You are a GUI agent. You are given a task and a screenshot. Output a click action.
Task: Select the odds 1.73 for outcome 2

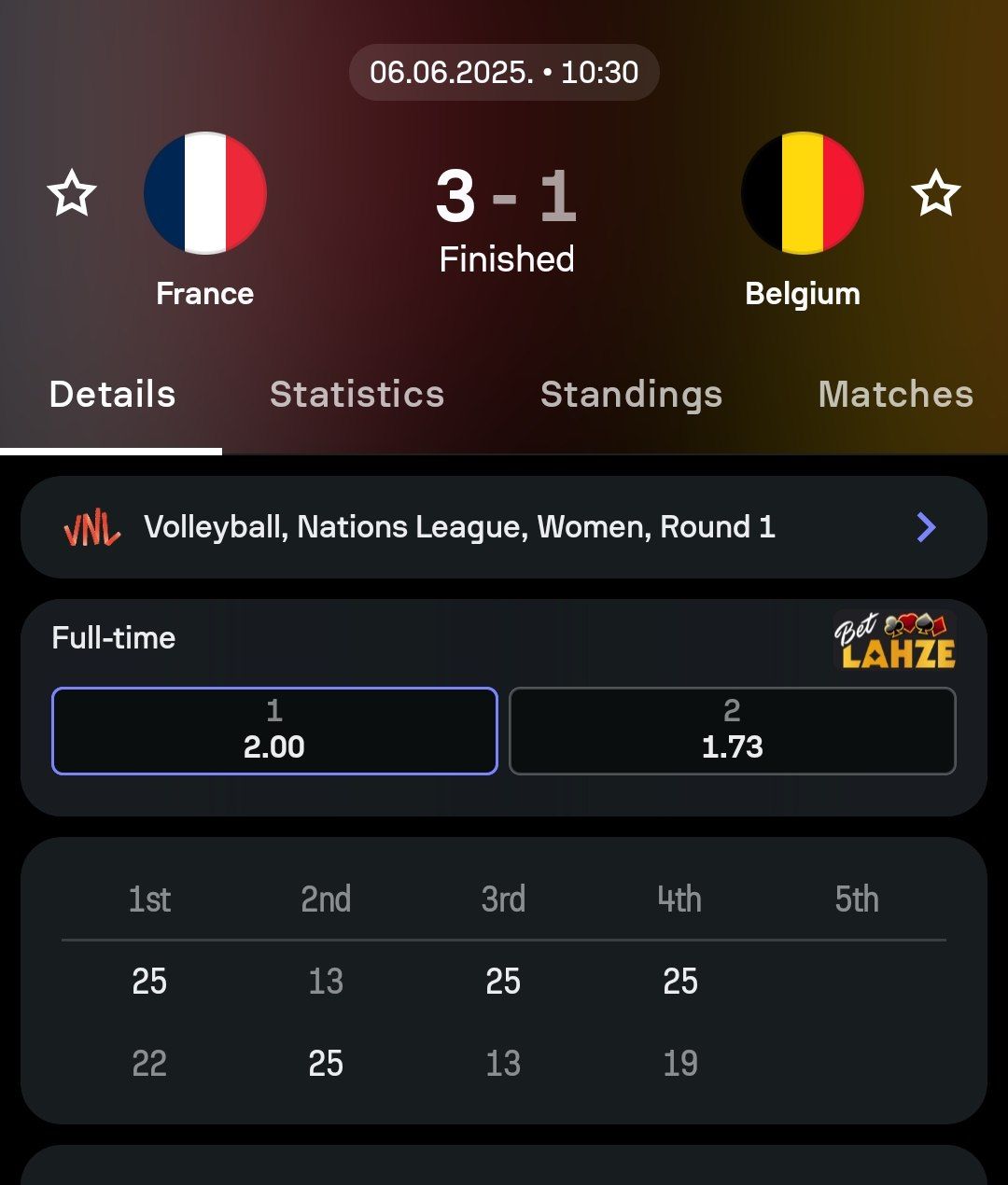(x=733, y=731)
